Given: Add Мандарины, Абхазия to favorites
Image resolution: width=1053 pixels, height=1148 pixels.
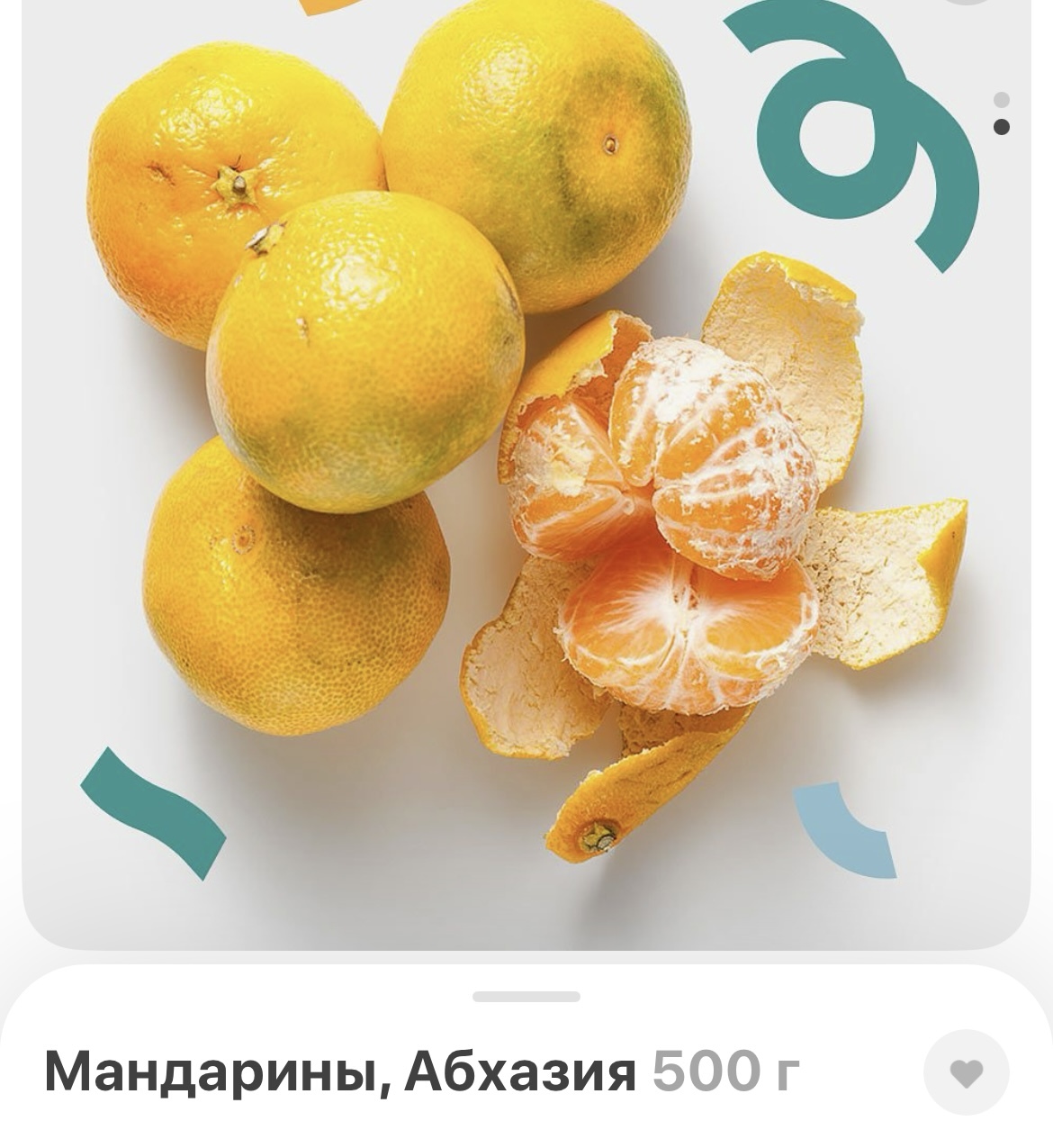Looking at the screenshot, I should (967, 1072).
